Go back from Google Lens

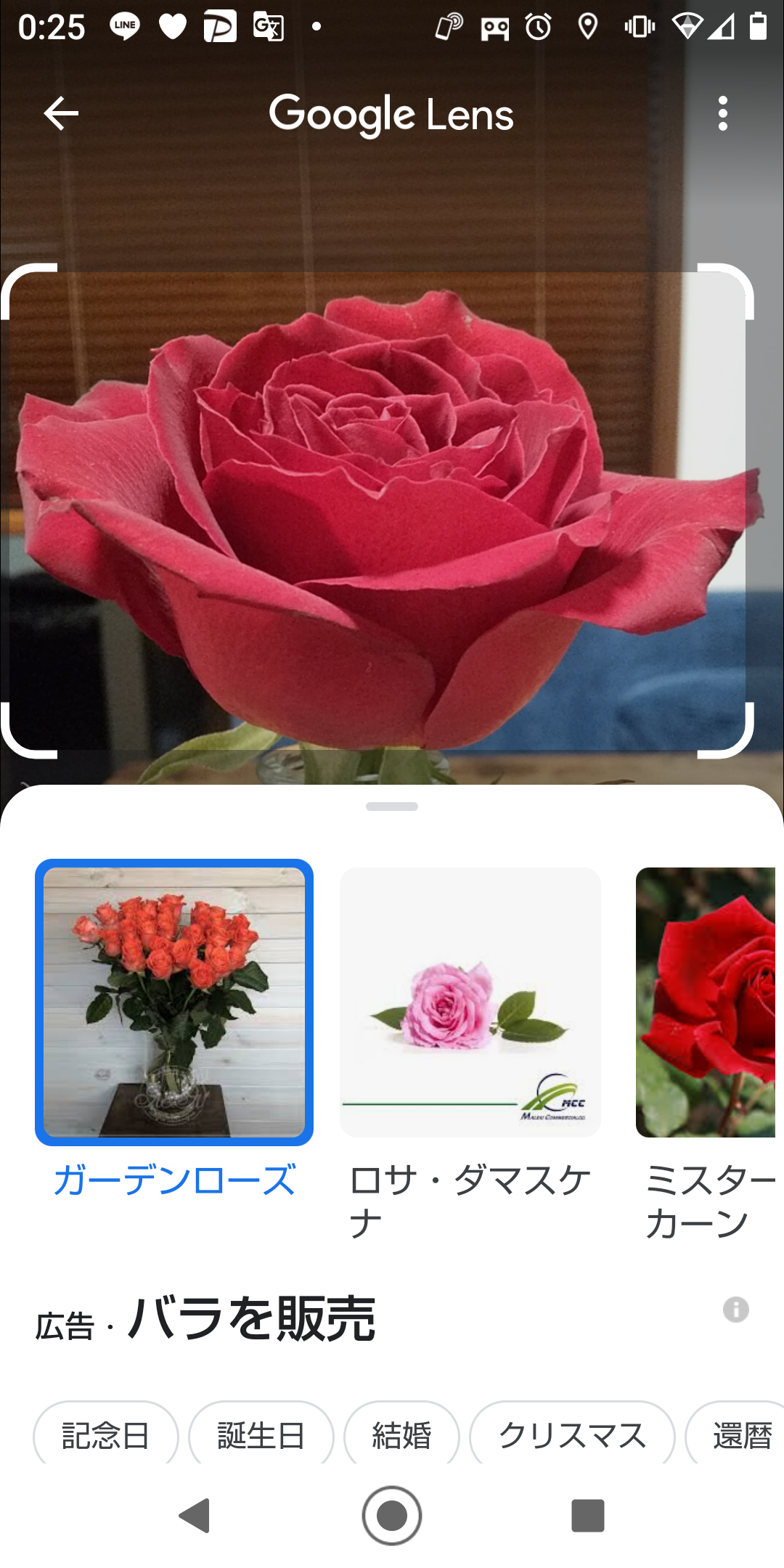(61, 114)
